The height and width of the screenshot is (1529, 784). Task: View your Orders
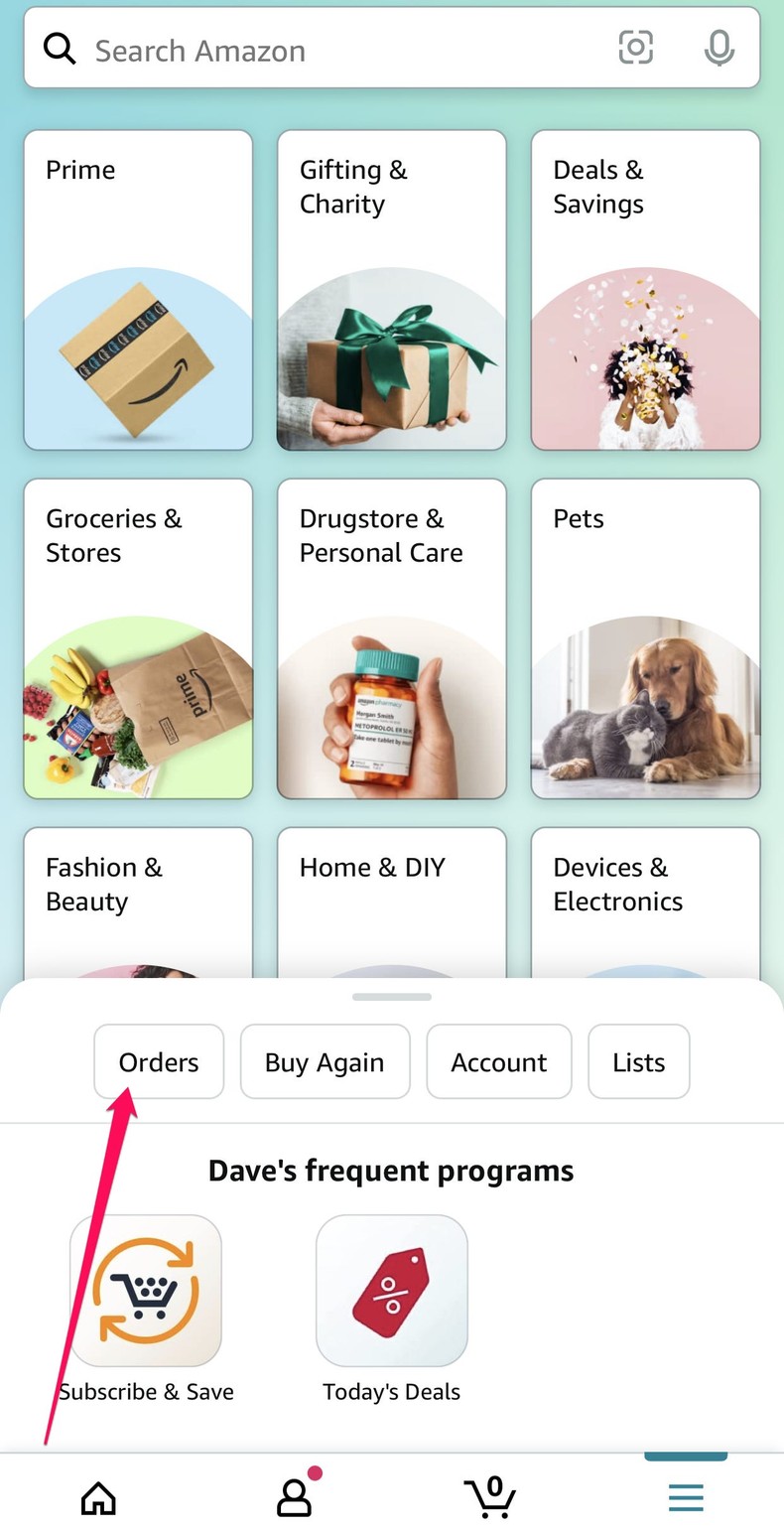click(x=159, y=1061)
